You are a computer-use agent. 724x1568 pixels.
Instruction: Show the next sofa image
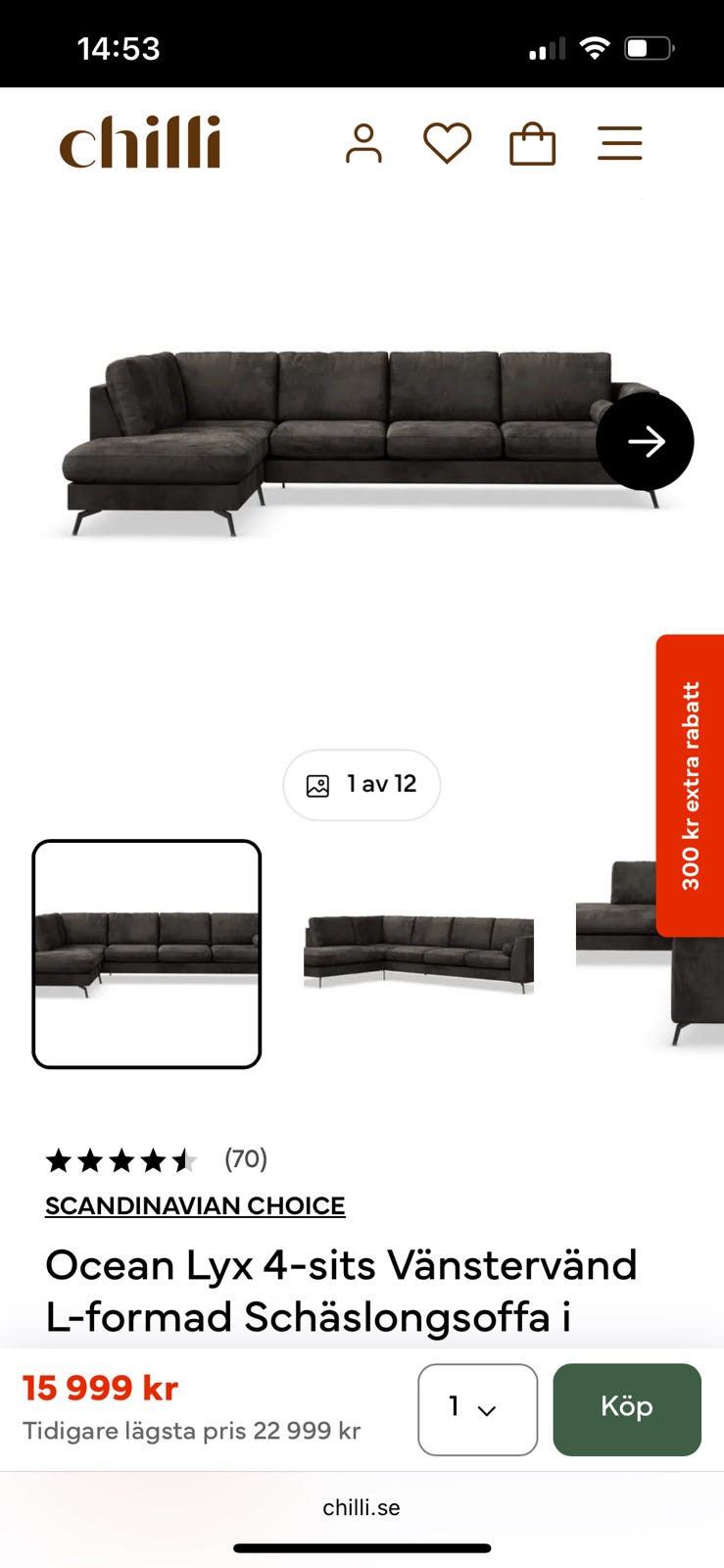point(645,442)
